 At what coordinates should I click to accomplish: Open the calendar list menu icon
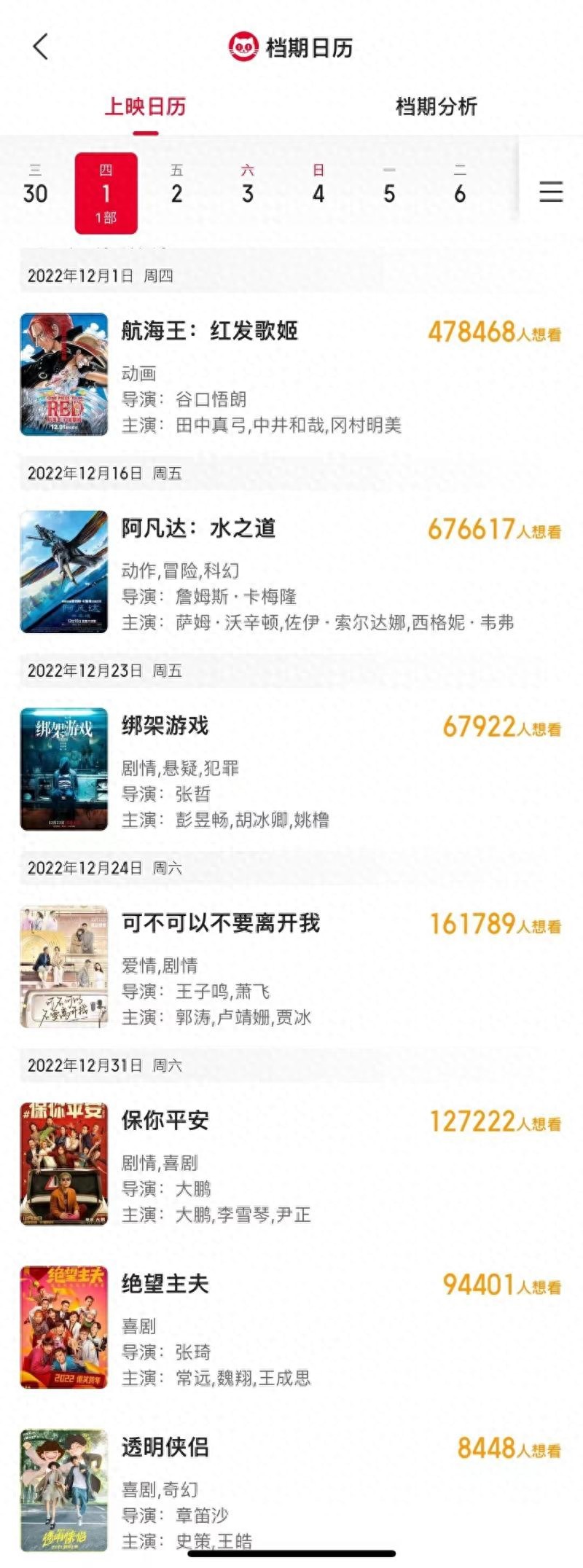click(x=550, y=192)
